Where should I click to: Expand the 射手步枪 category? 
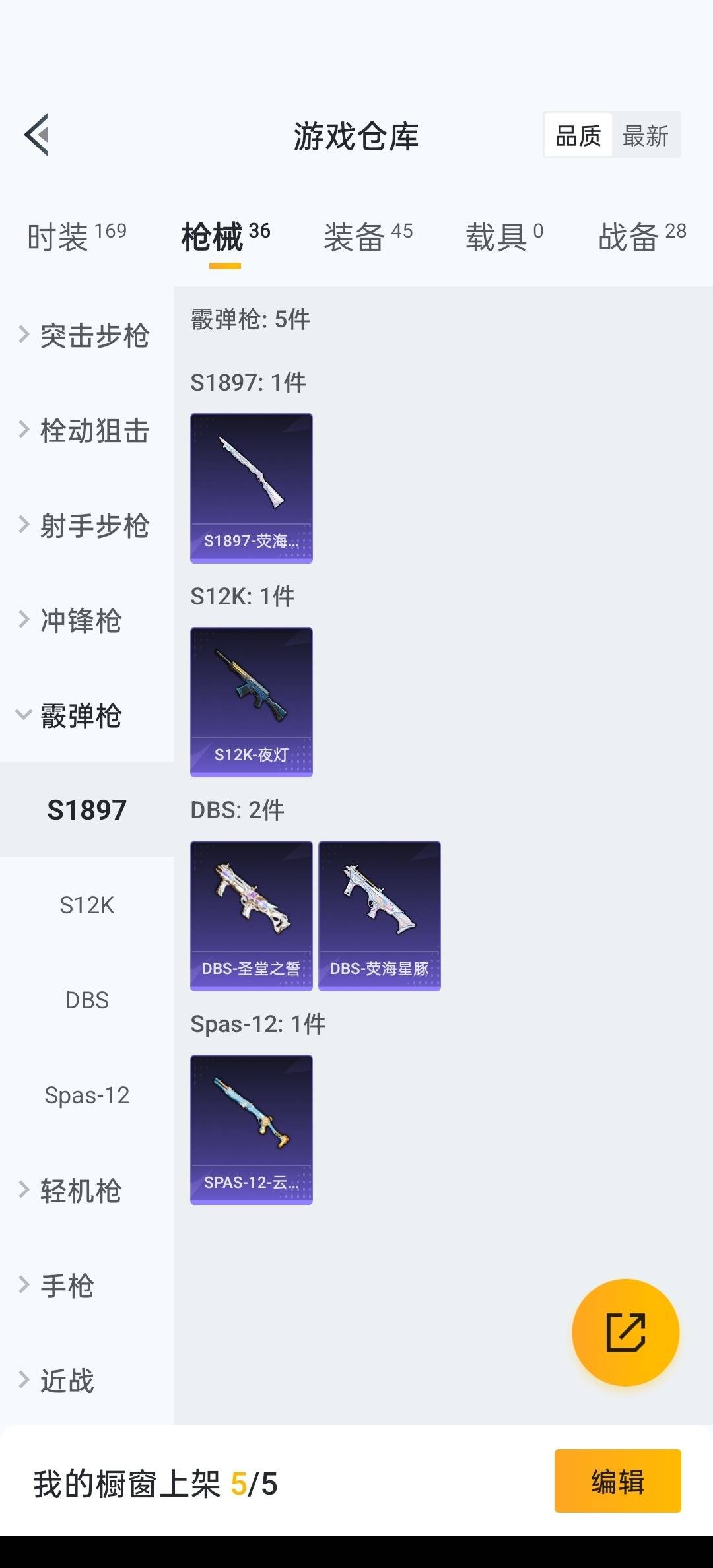86,525
